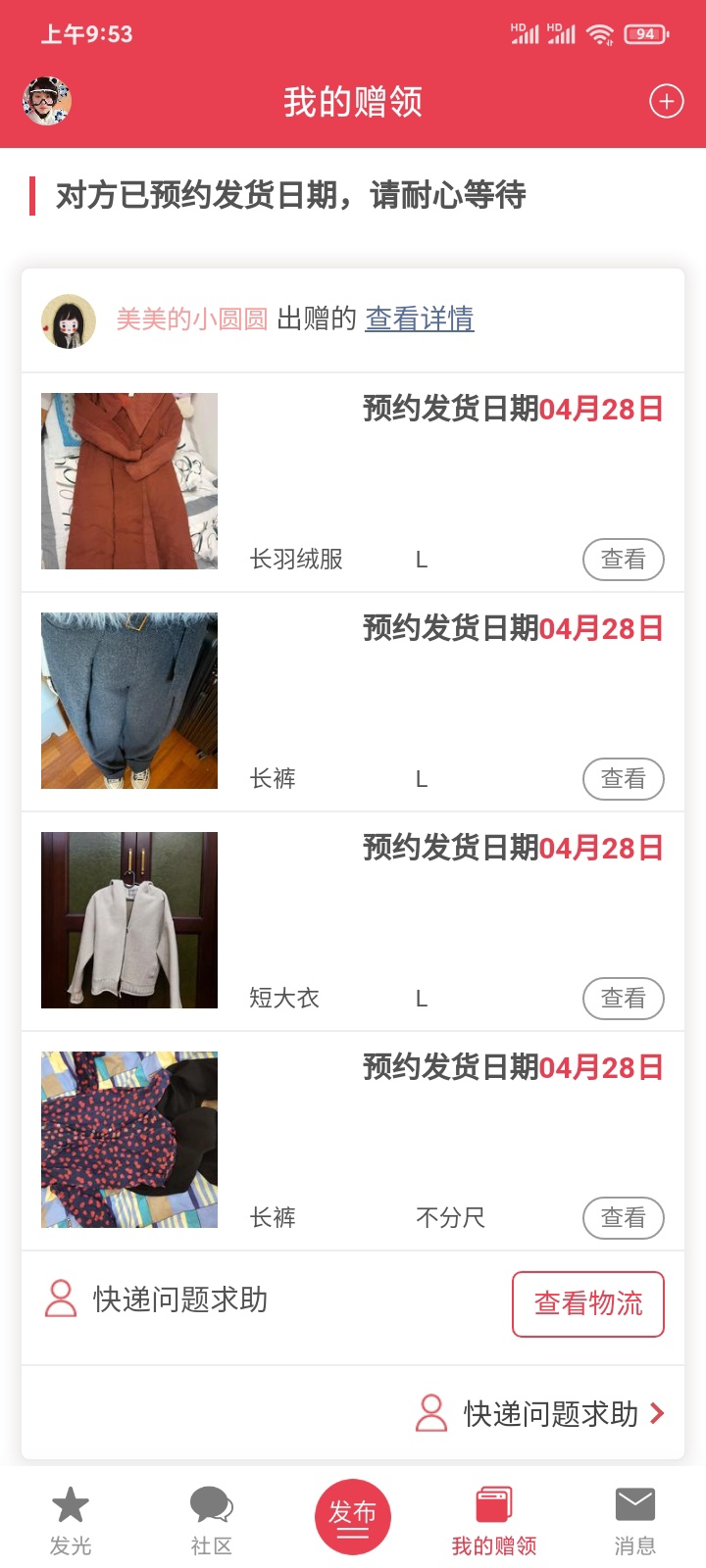Tap 查看 for the 短大衣 item
The image size is (706, 1568).
(624, 999)
